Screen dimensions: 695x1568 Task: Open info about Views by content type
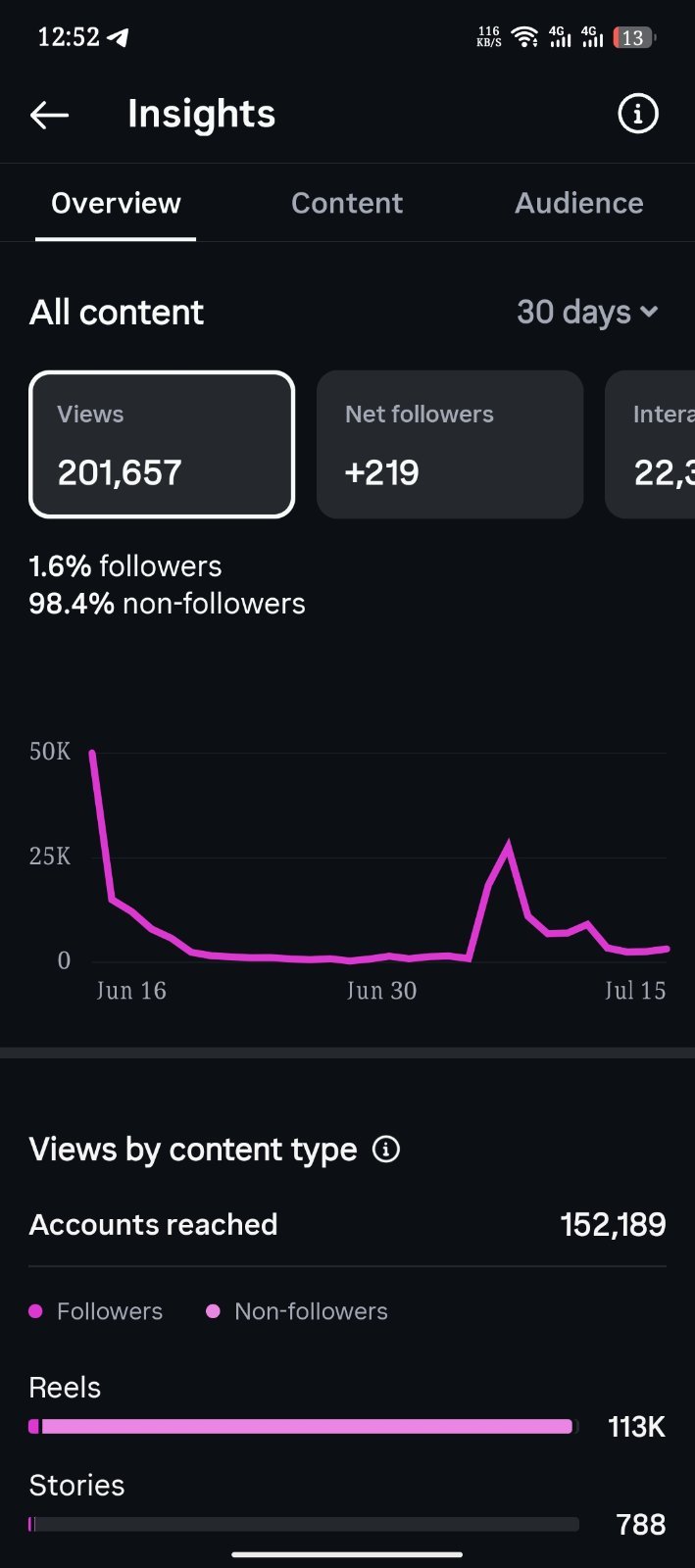pyautogui.click(x=386, y=1149)
